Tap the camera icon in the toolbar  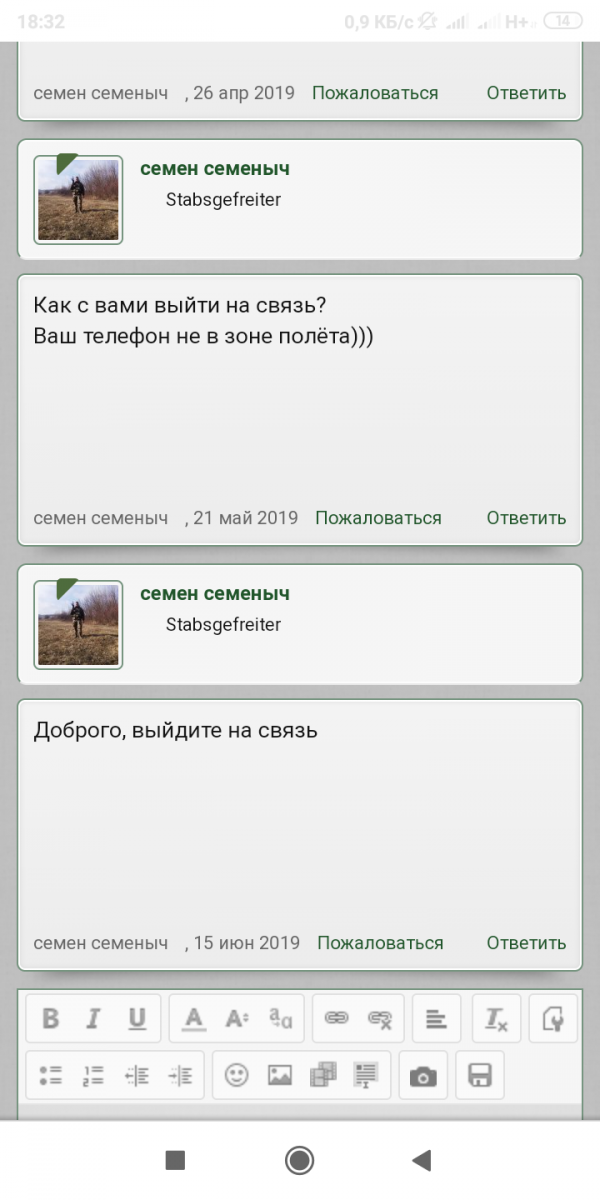(x=423, y=1075)
